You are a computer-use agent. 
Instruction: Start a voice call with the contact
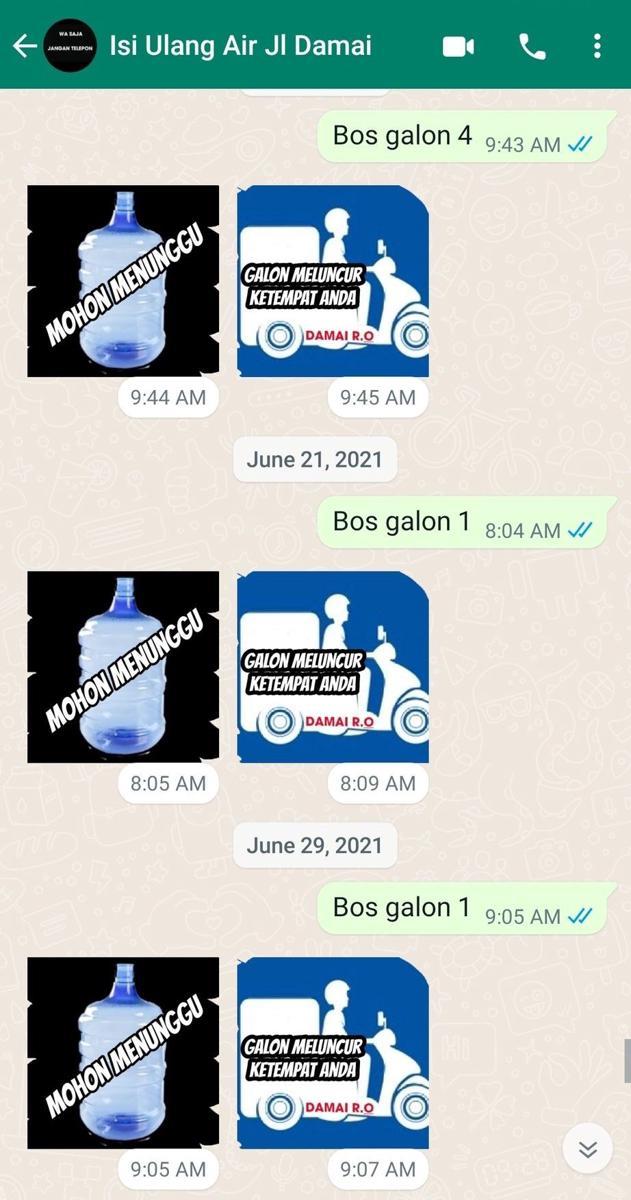(531, 46)
